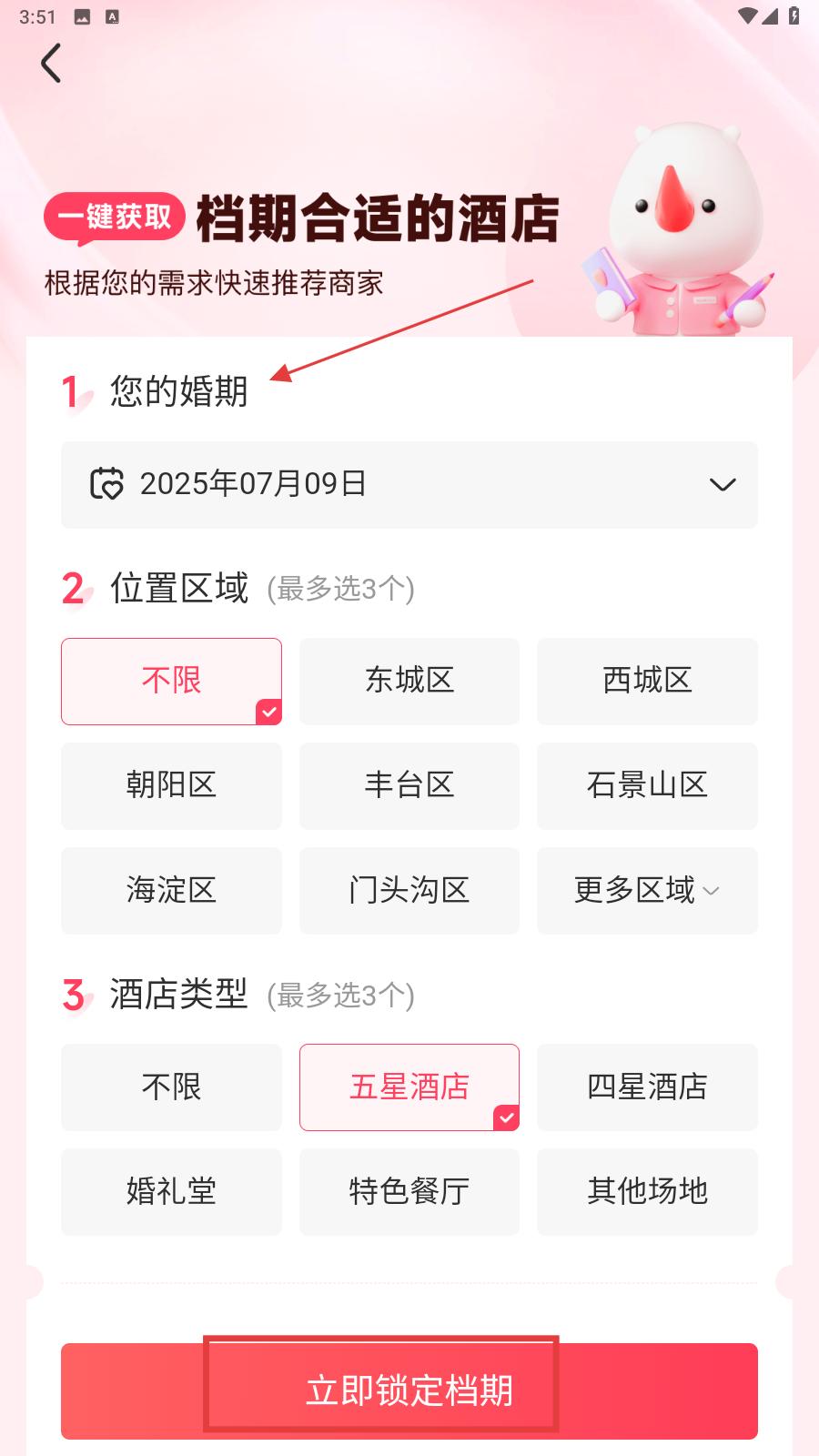Click the 一键获取 badge

(115, 217)
